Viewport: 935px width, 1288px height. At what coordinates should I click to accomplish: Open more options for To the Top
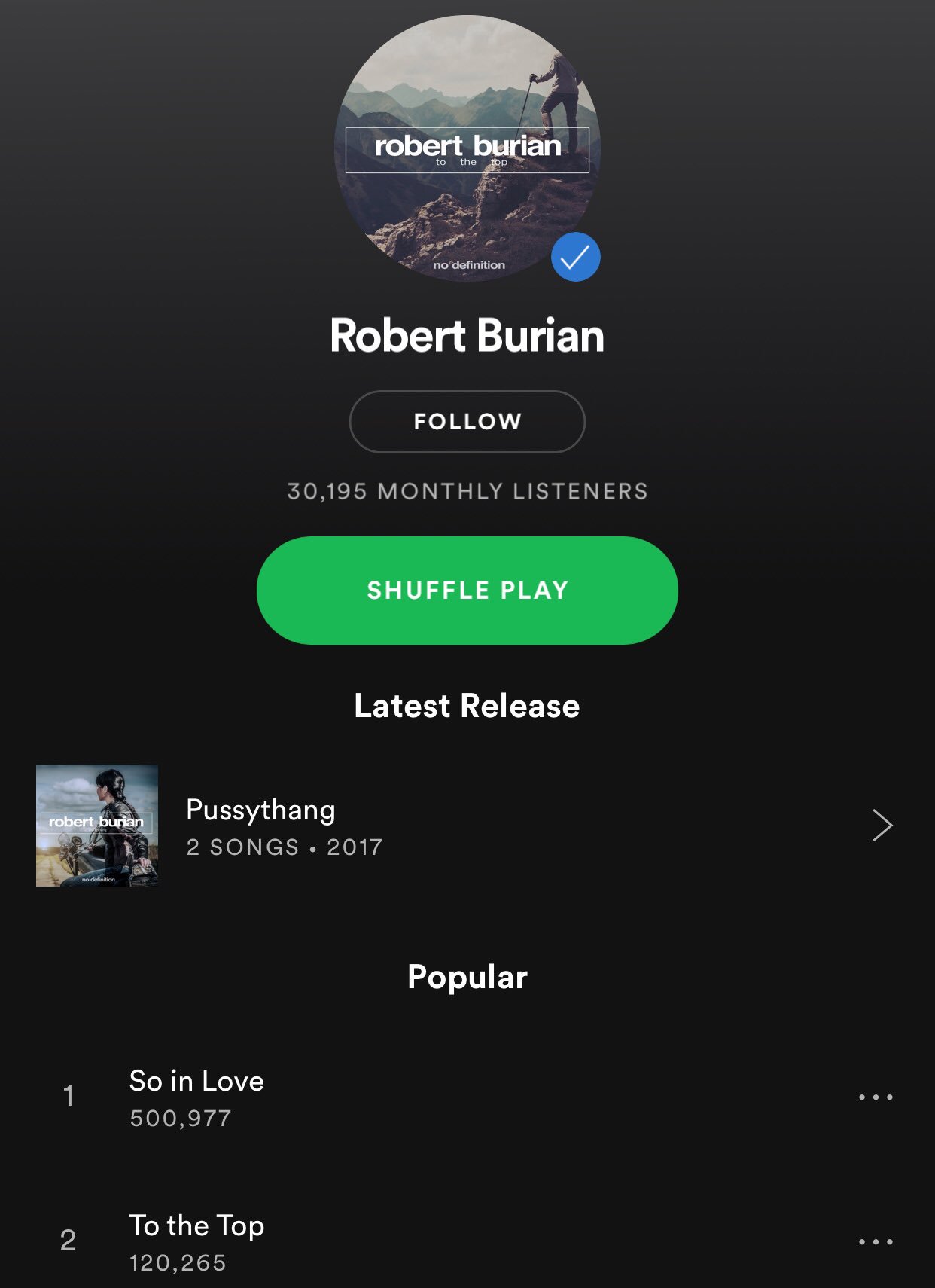876,1241
